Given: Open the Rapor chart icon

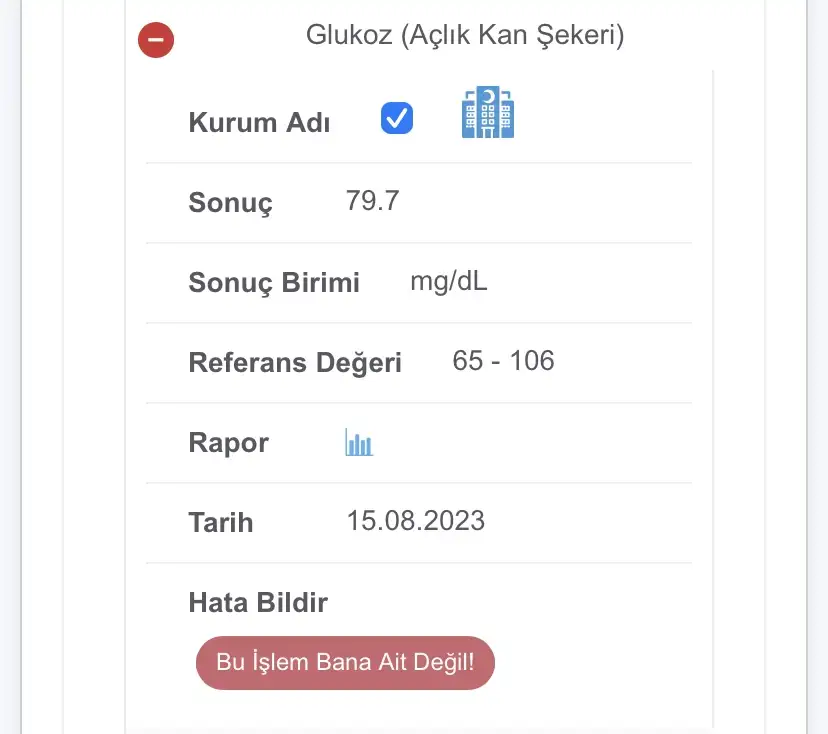Looking at the screenshot, I should (359, 443).
